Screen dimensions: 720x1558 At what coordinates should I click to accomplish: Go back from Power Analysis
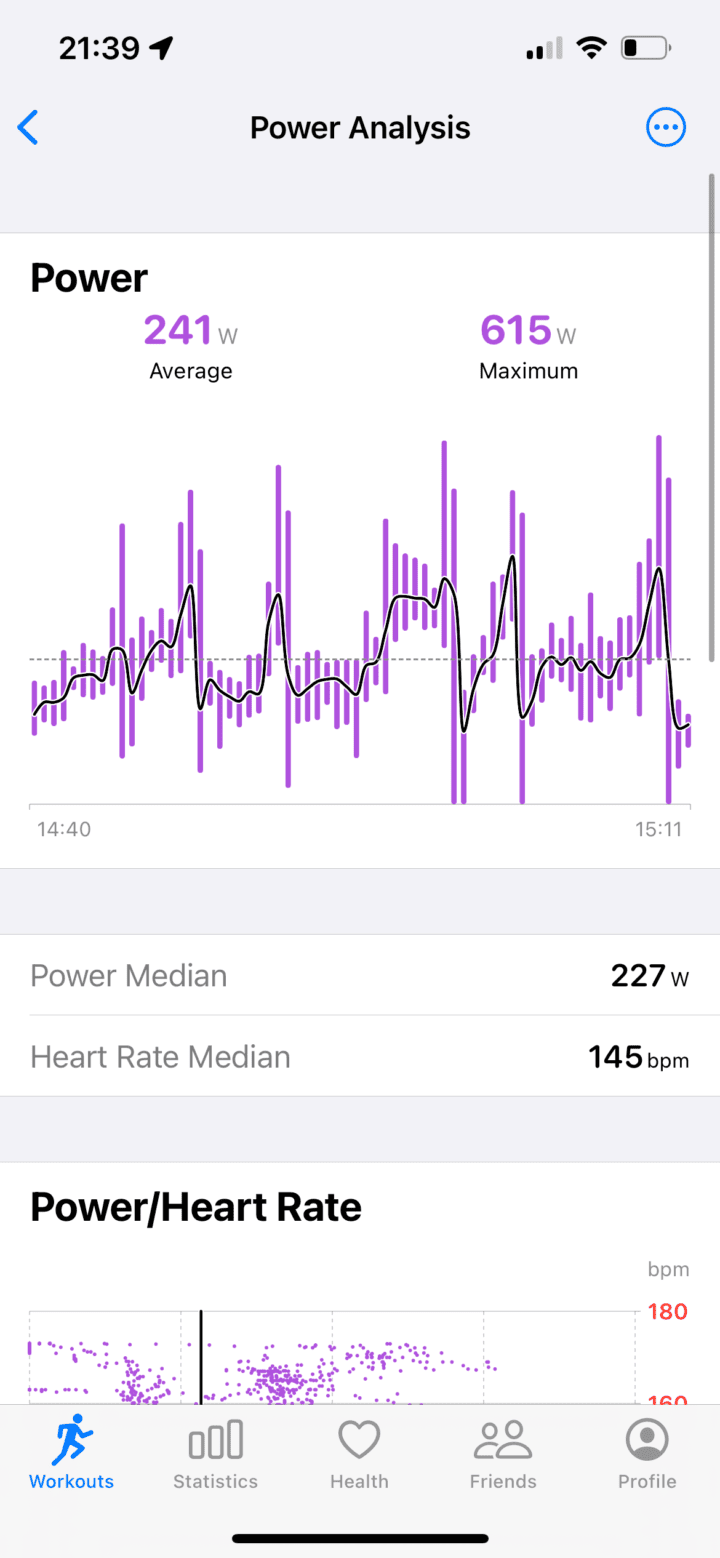28,128
